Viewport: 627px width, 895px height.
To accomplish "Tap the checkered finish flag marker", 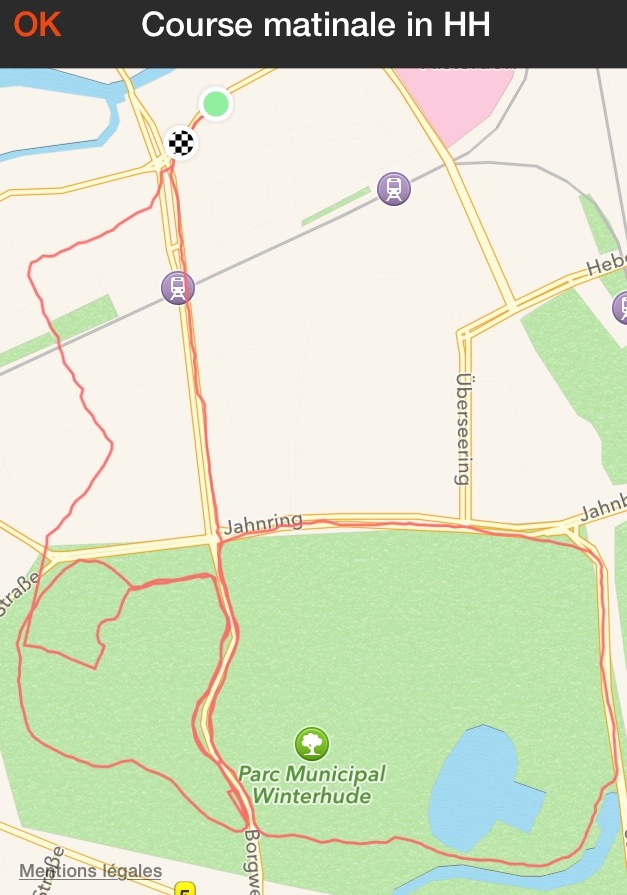I will (x=180, y=143).
